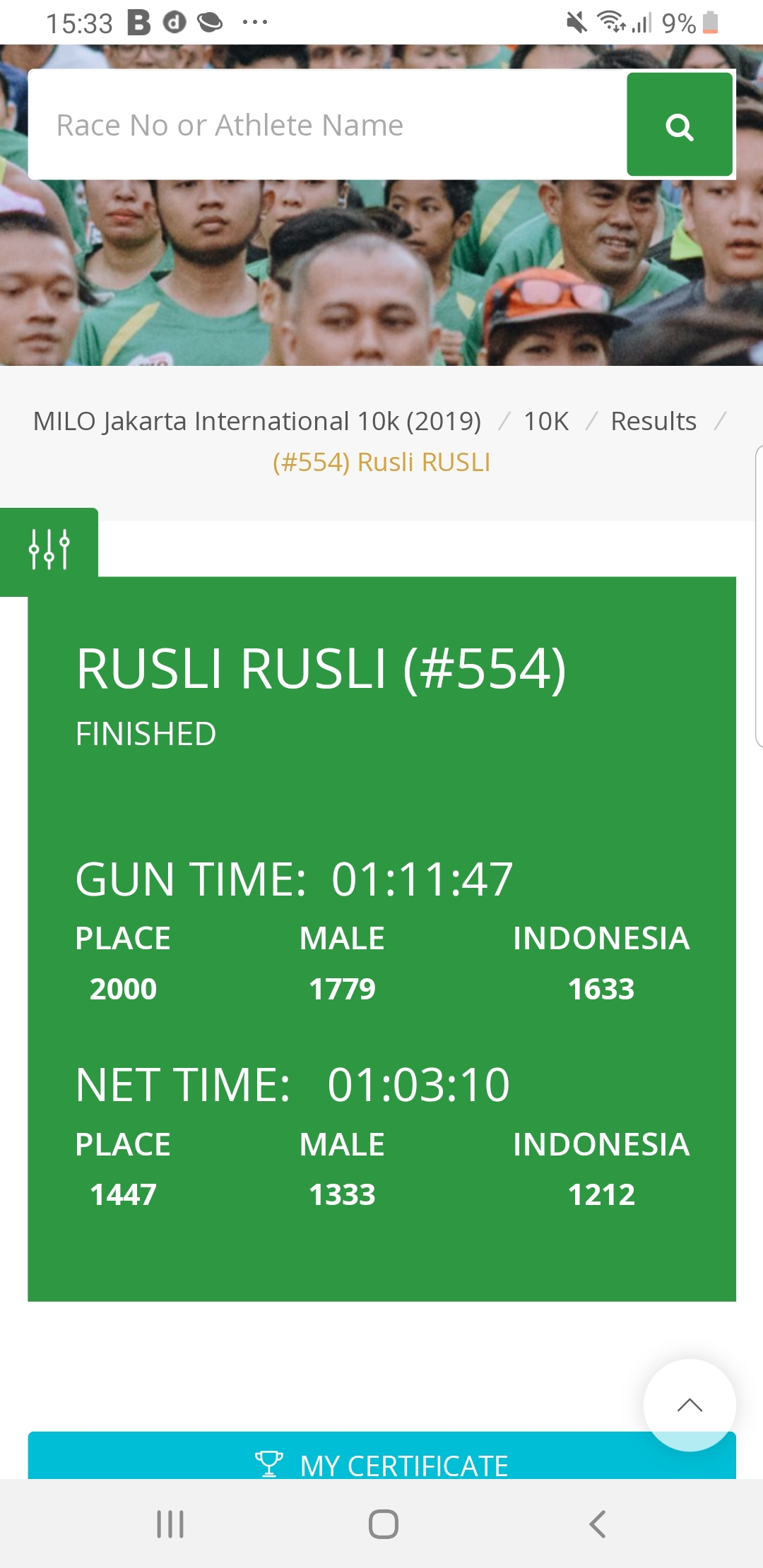Screen dimensions: 763x1568
Task: Jump back to top with arrow button
Action: [690, 1405]
